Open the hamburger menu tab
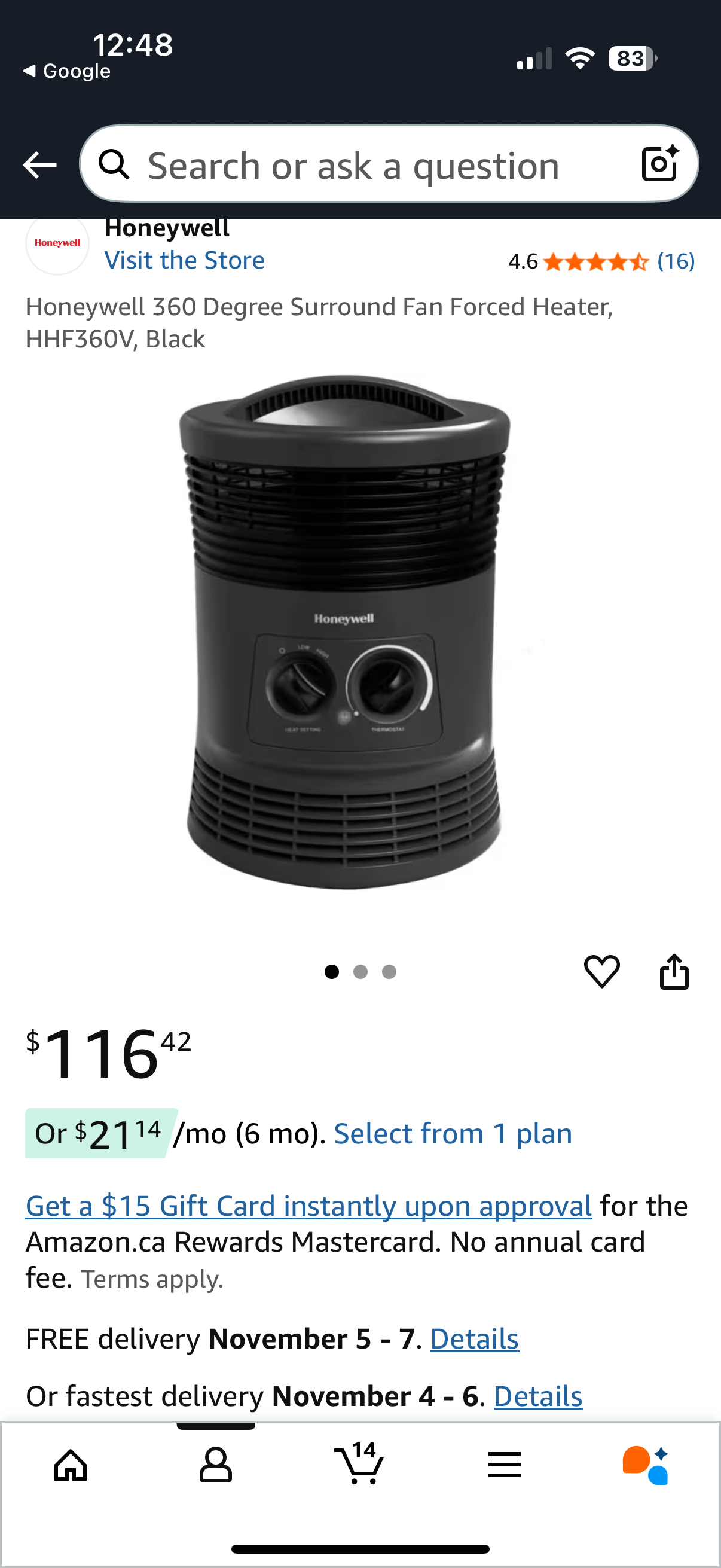Viewport: 721px width, 1568px height. click(x=505, y=1465)
